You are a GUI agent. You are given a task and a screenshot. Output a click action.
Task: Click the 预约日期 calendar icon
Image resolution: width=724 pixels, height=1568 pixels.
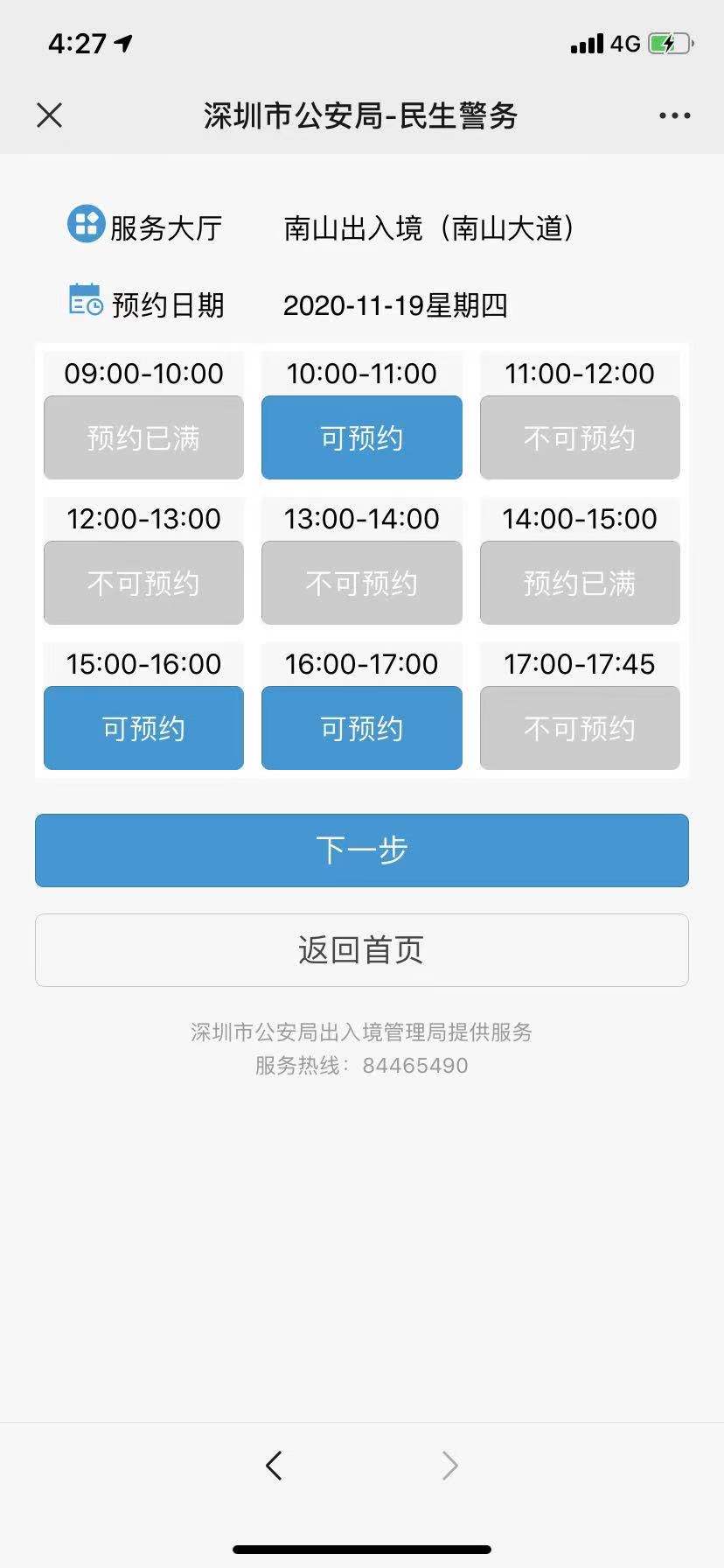pos(85,302)
